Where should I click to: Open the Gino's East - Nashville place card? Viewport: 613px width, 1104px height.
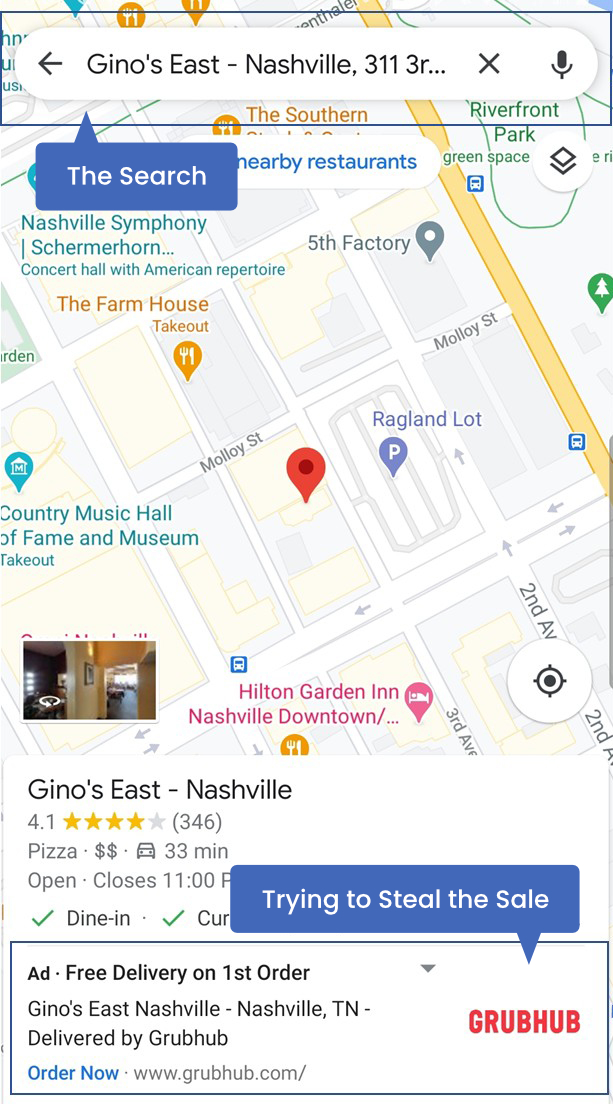tap(160, 789)
